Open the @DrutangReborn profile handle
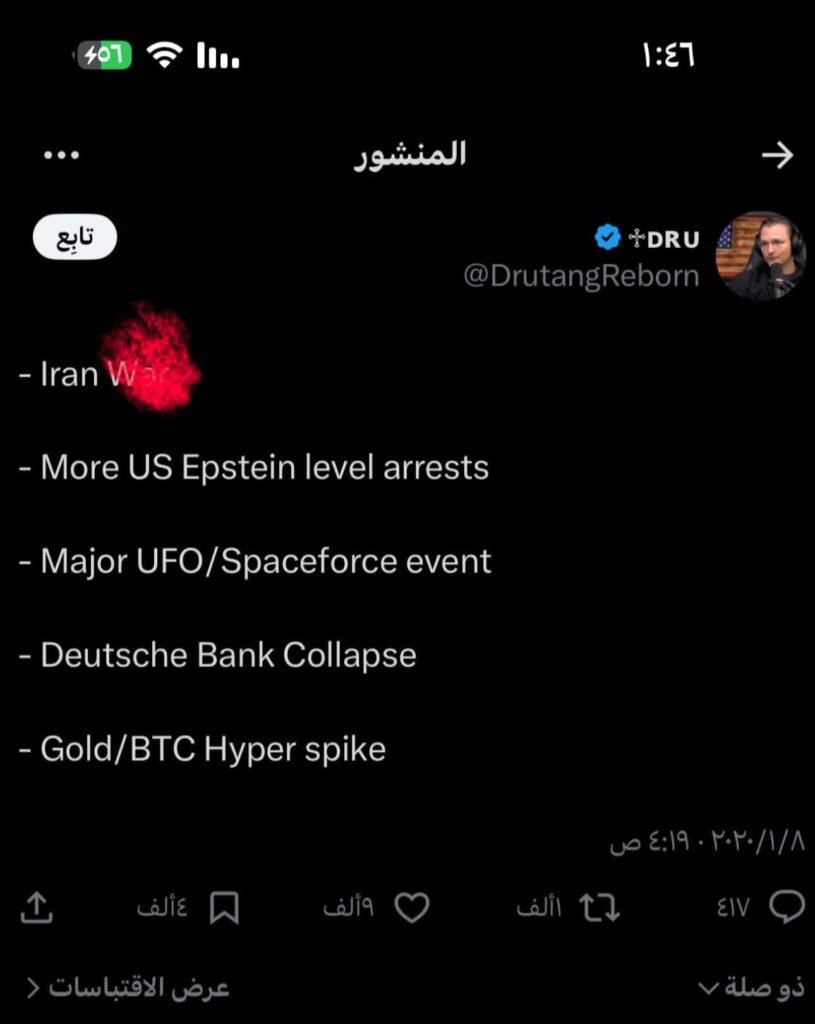Viewport: 815px width, 1024px height. pyautogui.click(x=581, y=276)
